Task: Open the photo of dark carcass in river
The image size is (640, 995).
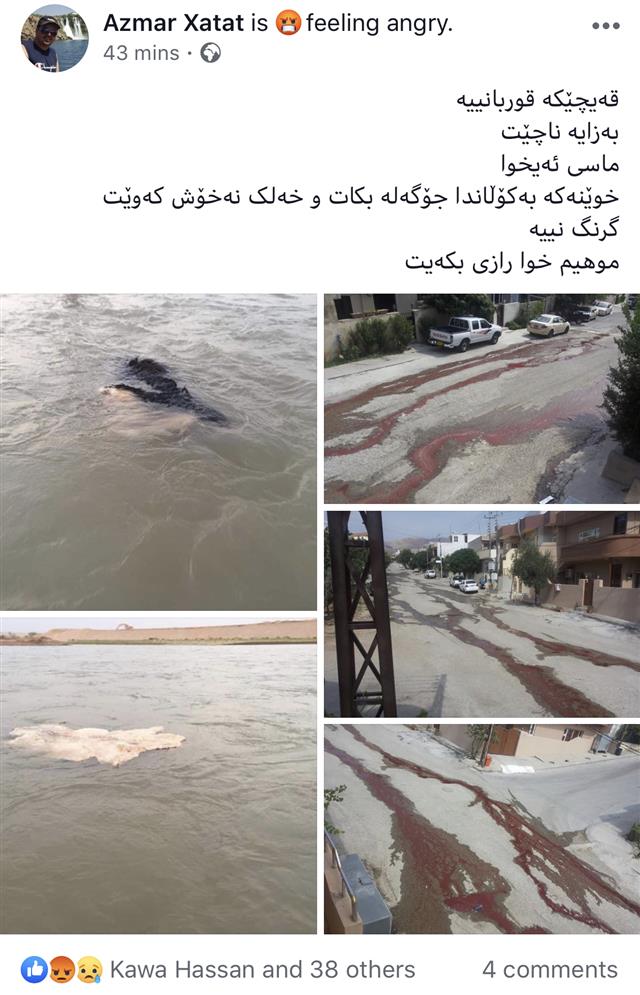Action: click(x=158, y=450)
